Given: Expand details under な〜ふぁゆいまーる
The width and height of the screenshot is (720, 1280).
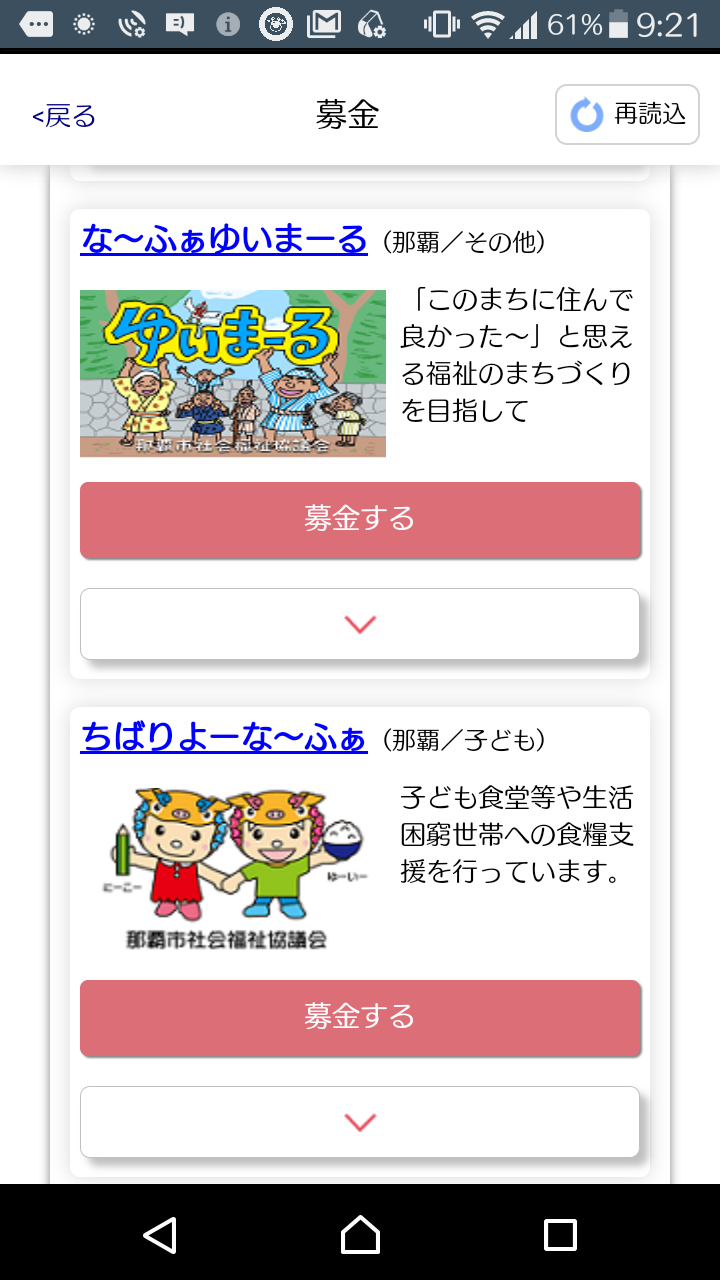Looking at the screenshot, I should [x=359, y=624].
